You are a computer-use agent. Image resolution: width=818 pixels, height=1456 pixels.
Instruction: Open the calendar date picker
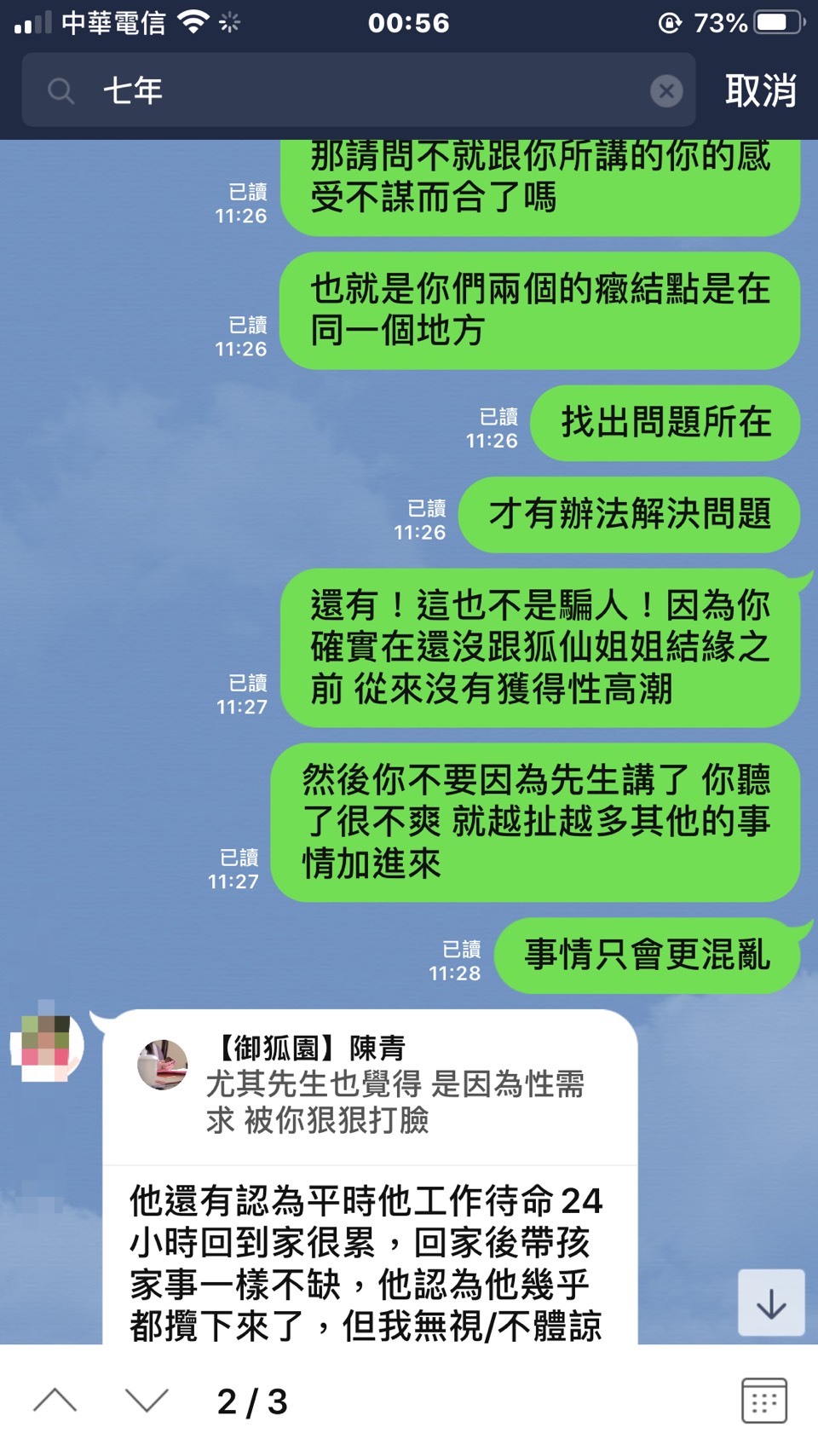(763, 1401)
